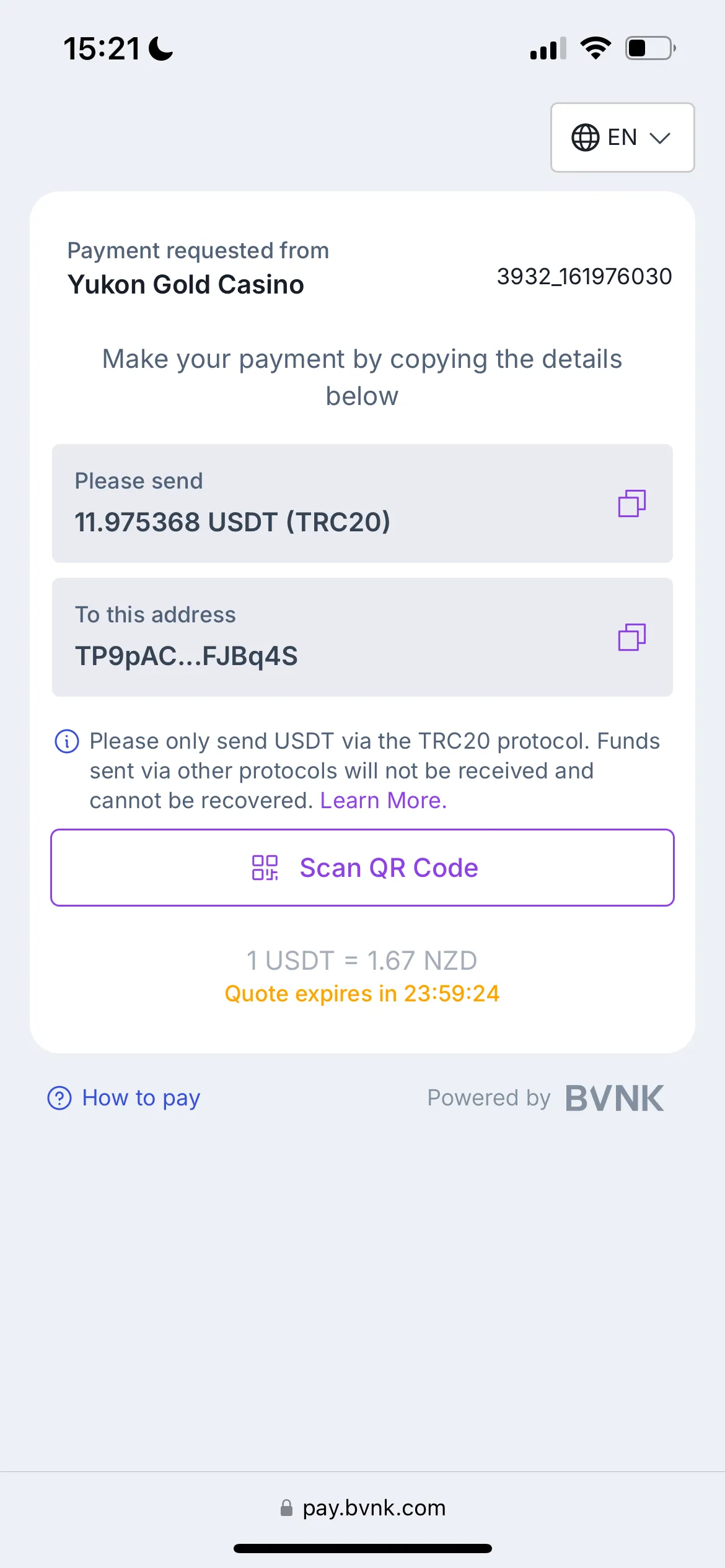The height and width of the screenshot is (1568, 725).
Task: Open the Learn More link
Action: 383,801
